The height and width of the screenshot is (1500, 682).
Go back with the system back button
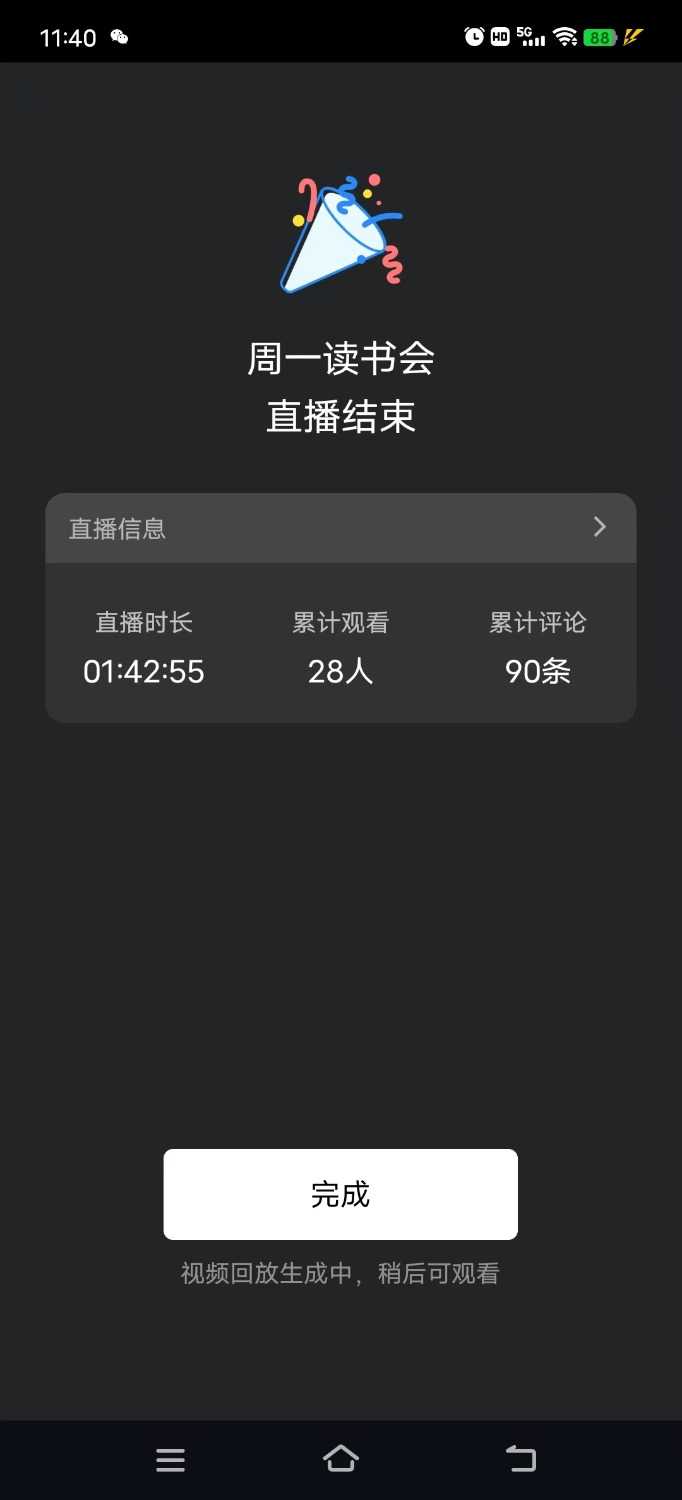point(521,1459)
